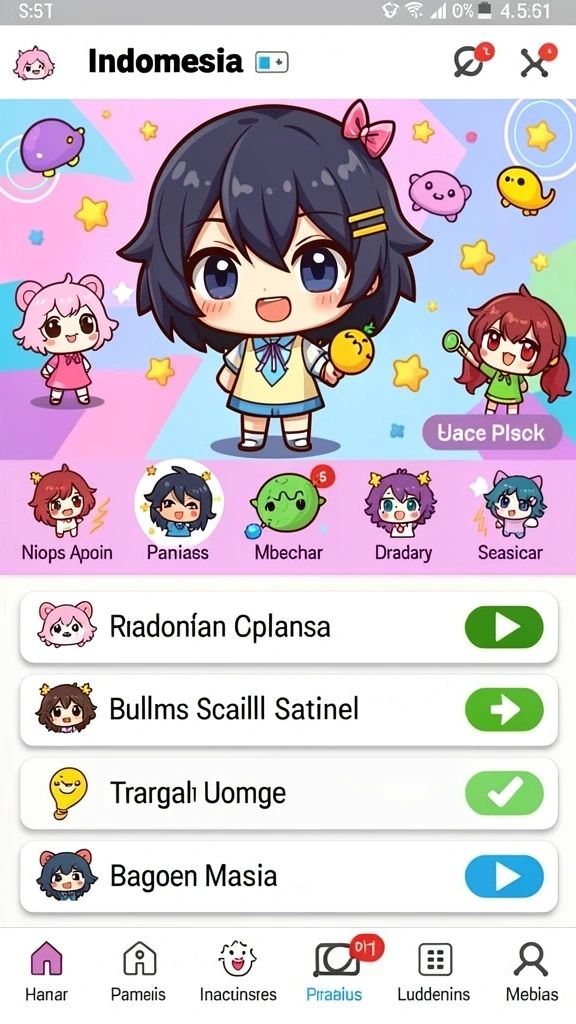Open the Bullms Scailll Satinel row
Screen dimensions: 576x1024
(289, 710)
